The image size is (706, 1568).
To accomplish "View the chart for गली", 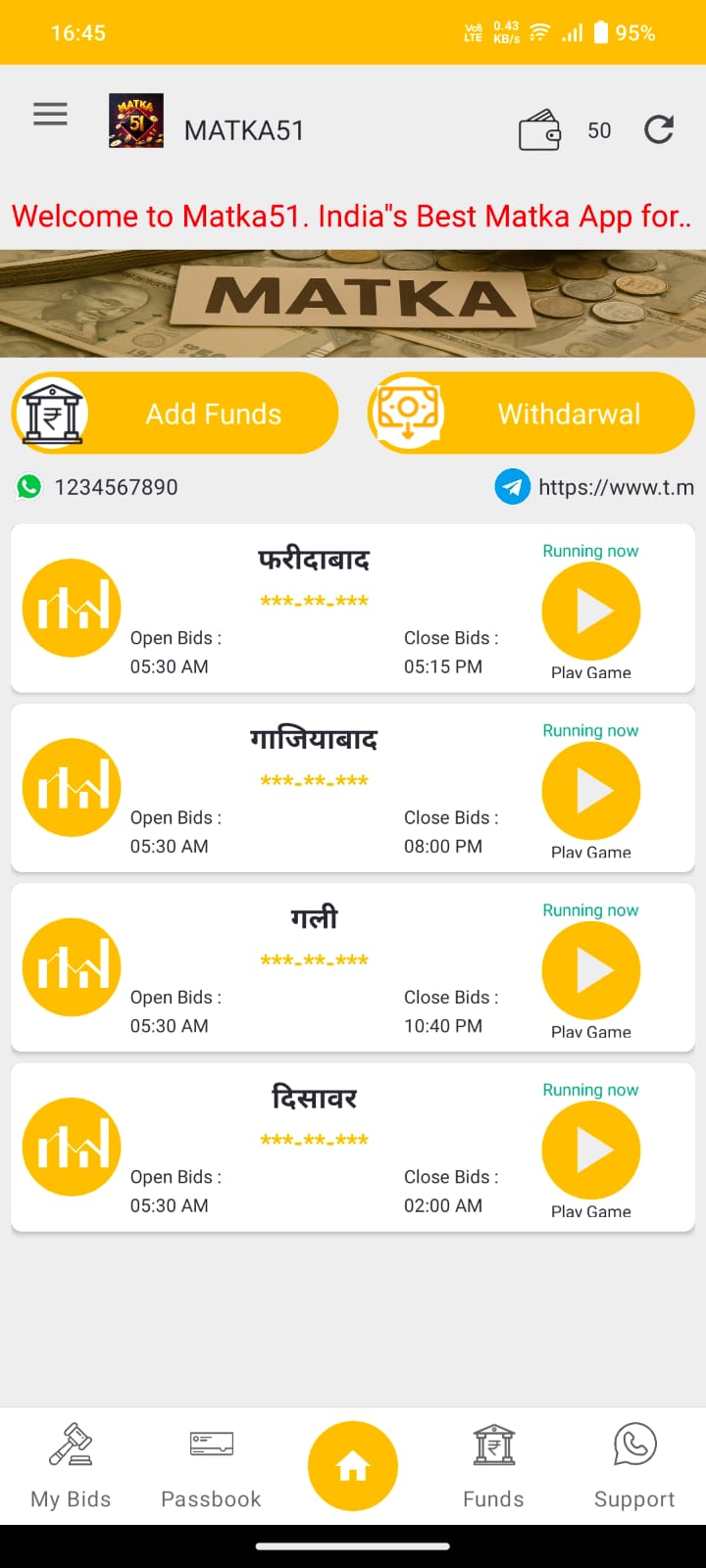I will 72,966.
